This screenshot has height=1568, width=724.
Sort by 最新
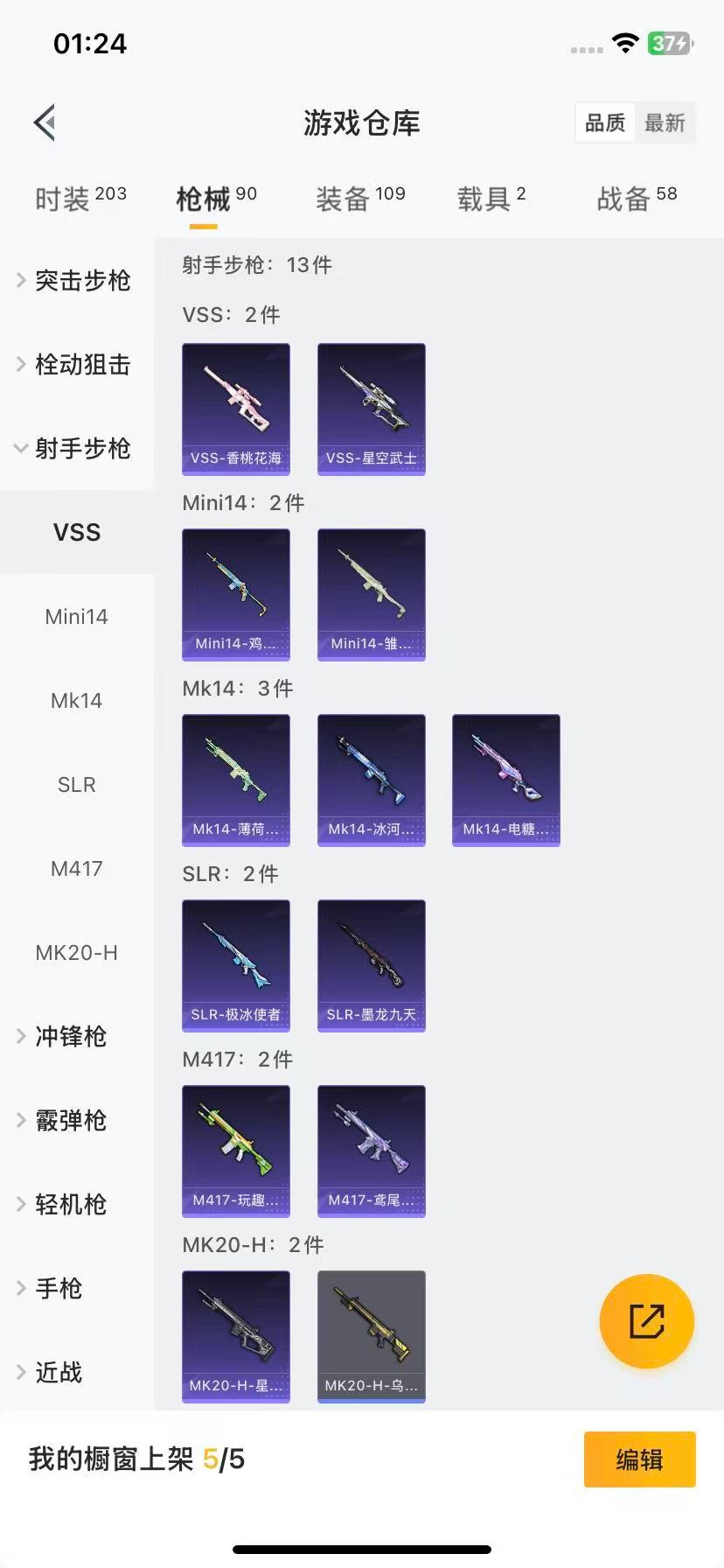(x=665, y=123)
